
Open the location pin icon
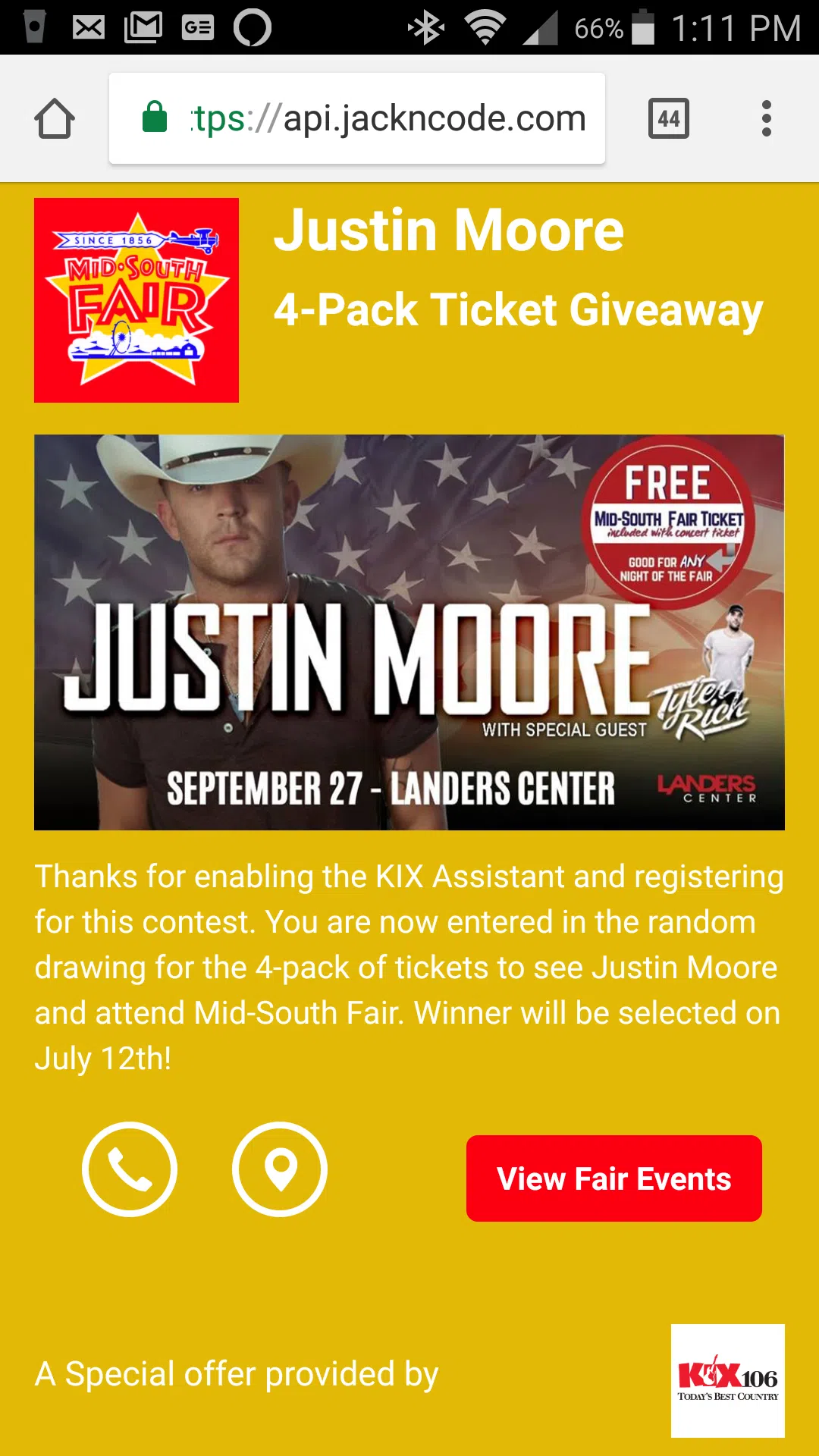coord(280,1169)
